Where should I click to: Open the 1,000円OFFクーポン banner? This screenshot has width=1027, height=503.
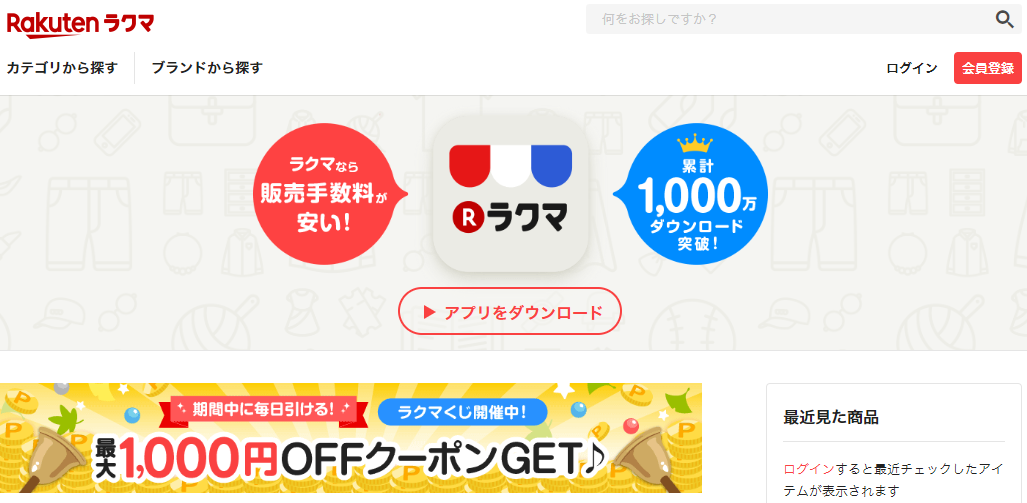pyautogui.click(x=350, y=438)
